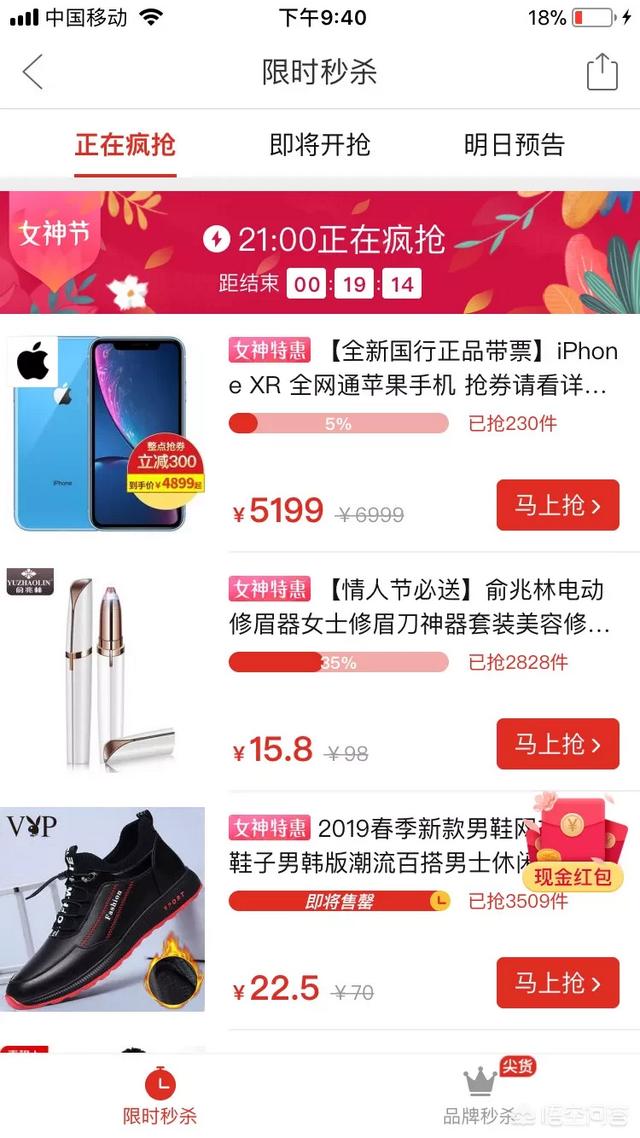Image resolution: width=640 pixels, height=1138 pixels.
Task: Go back using the top-left arrow
Action: coord(33,72)
